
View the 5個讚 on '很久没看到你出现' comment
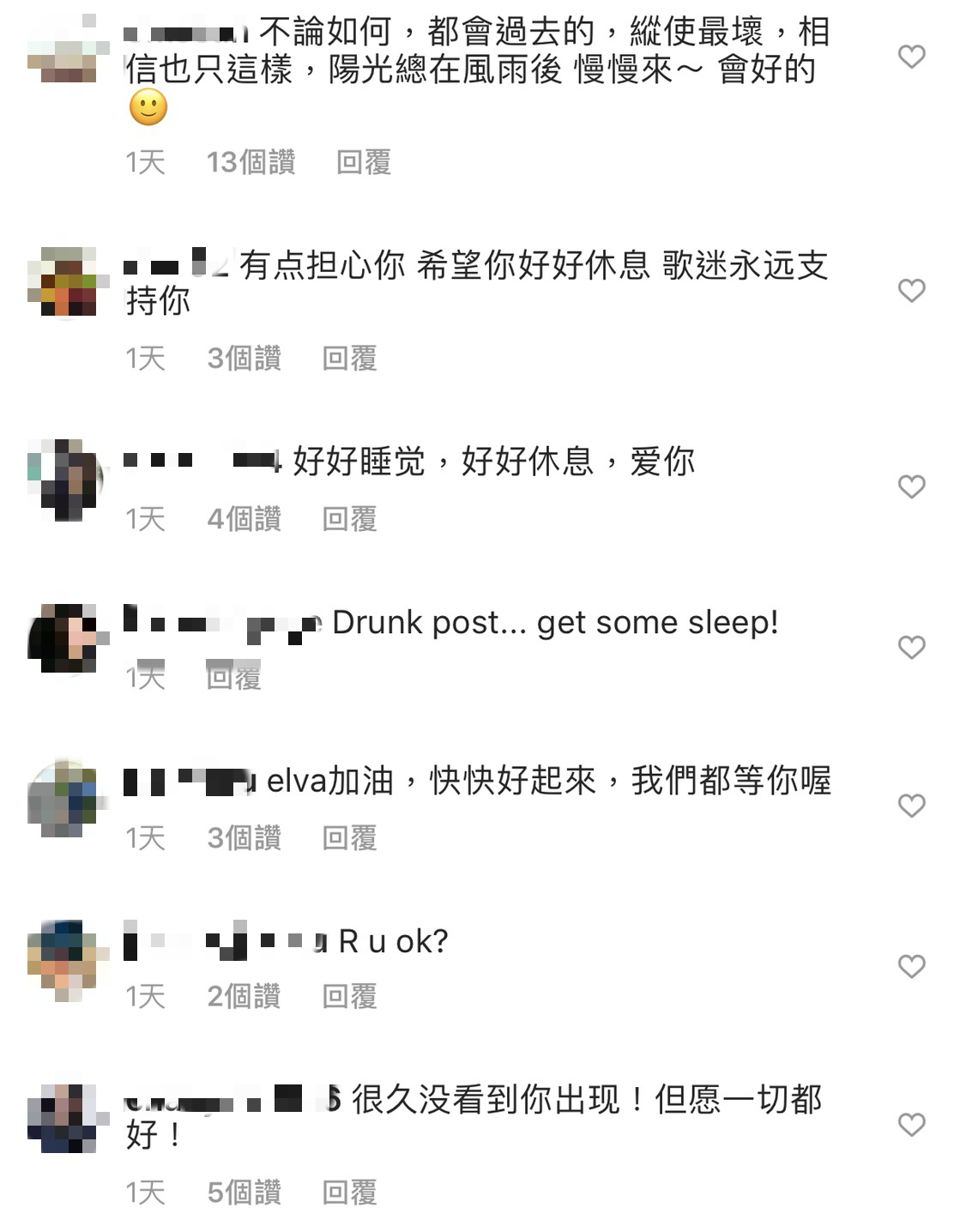pyautogui.click(x=244, y=1193)
